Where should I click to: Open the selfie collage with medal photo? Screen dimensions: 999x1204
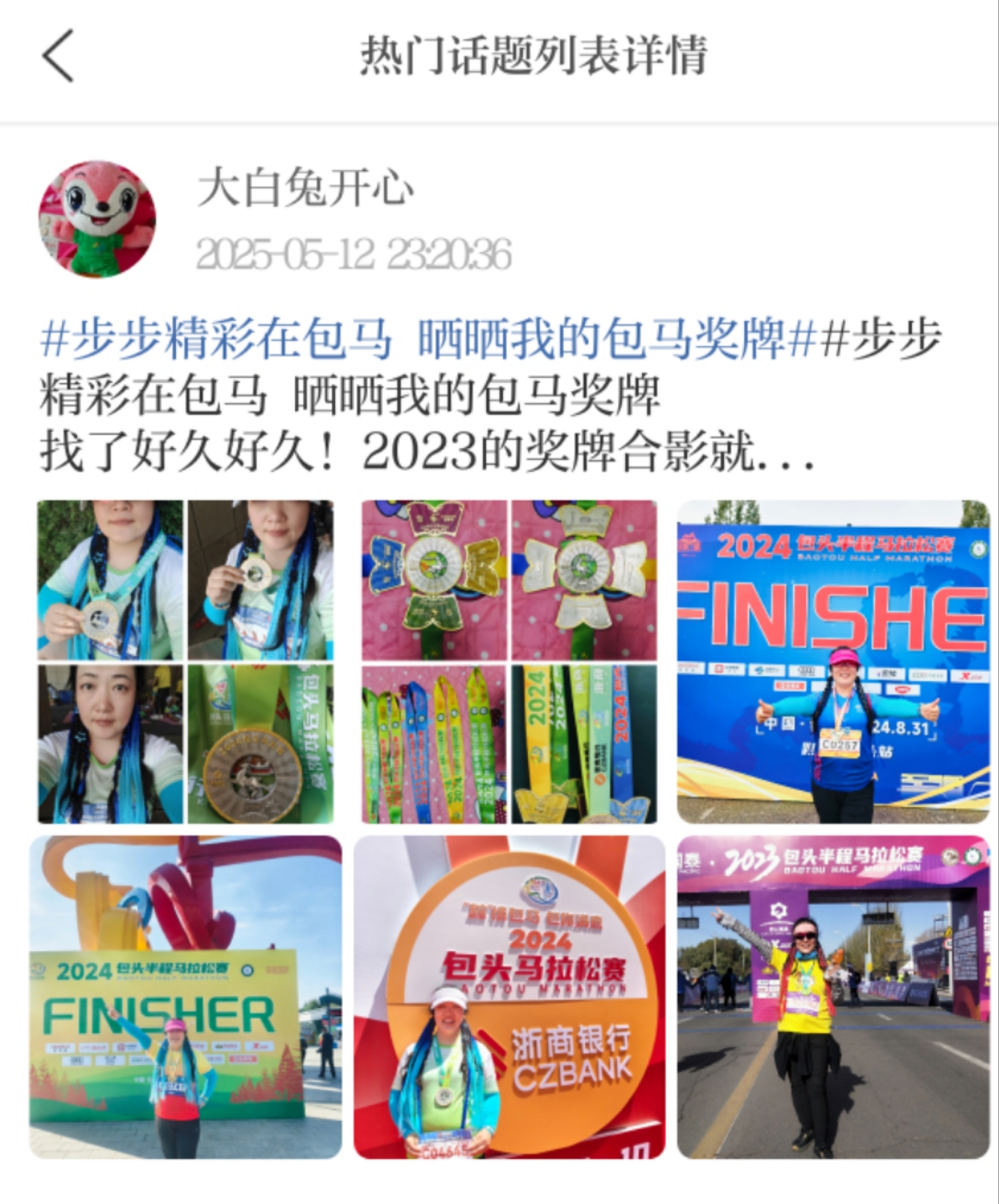pyautogui.click(x=185, y=662)
